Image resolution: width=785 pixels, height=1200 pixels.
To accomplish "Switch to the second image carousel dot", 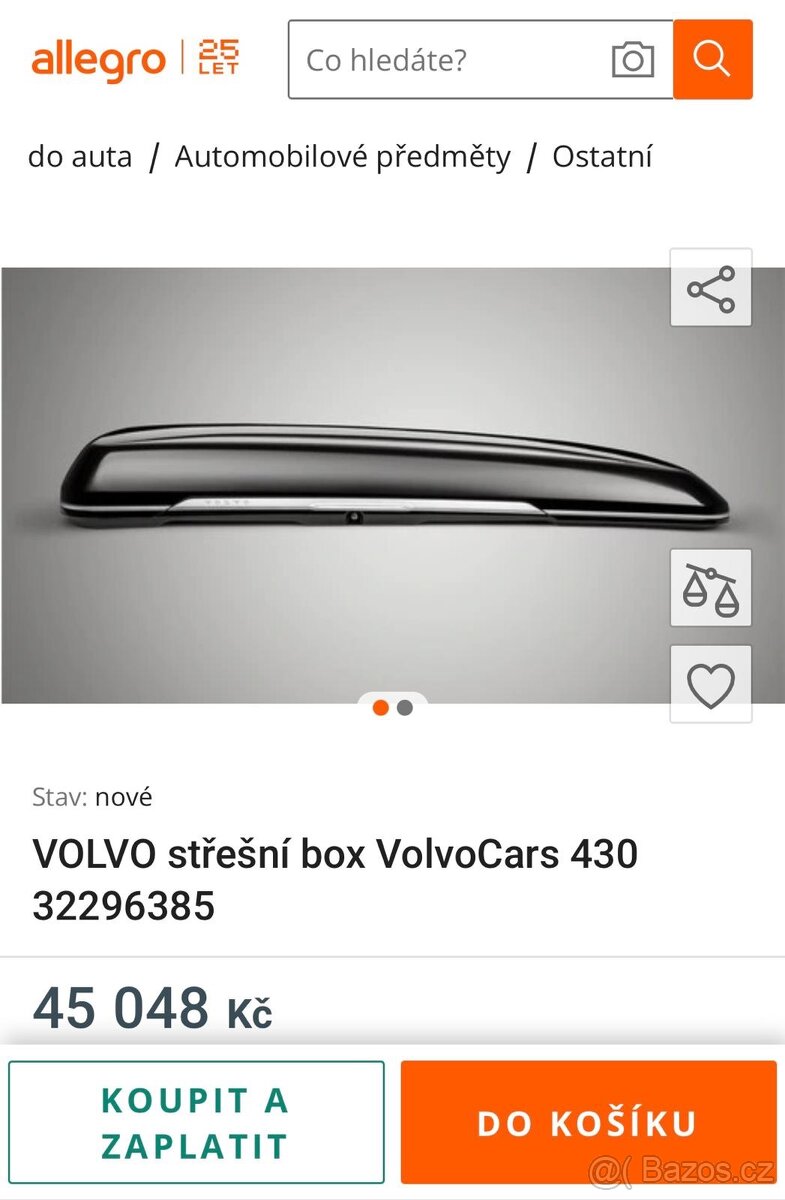I will tap(403, 706).
